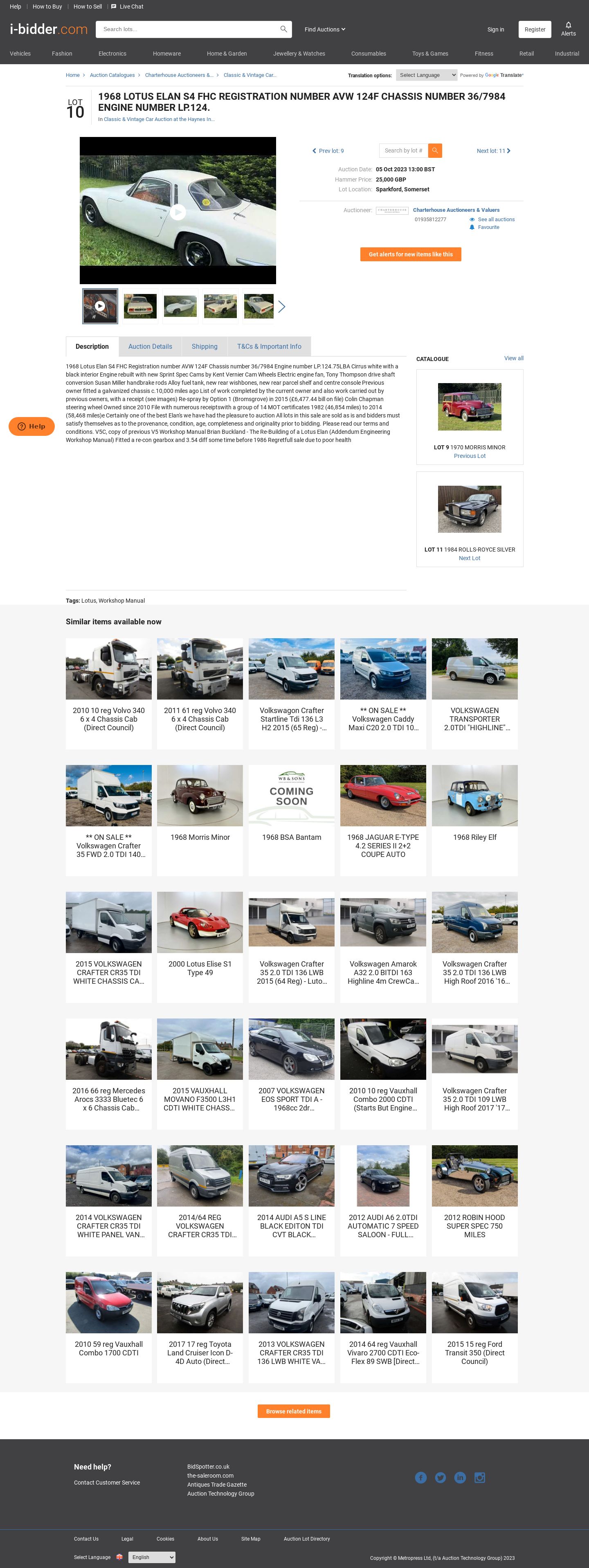
Task: Open the T&Cs & Important Info tab
Action: pyautogui.click(x=269, y=346)
